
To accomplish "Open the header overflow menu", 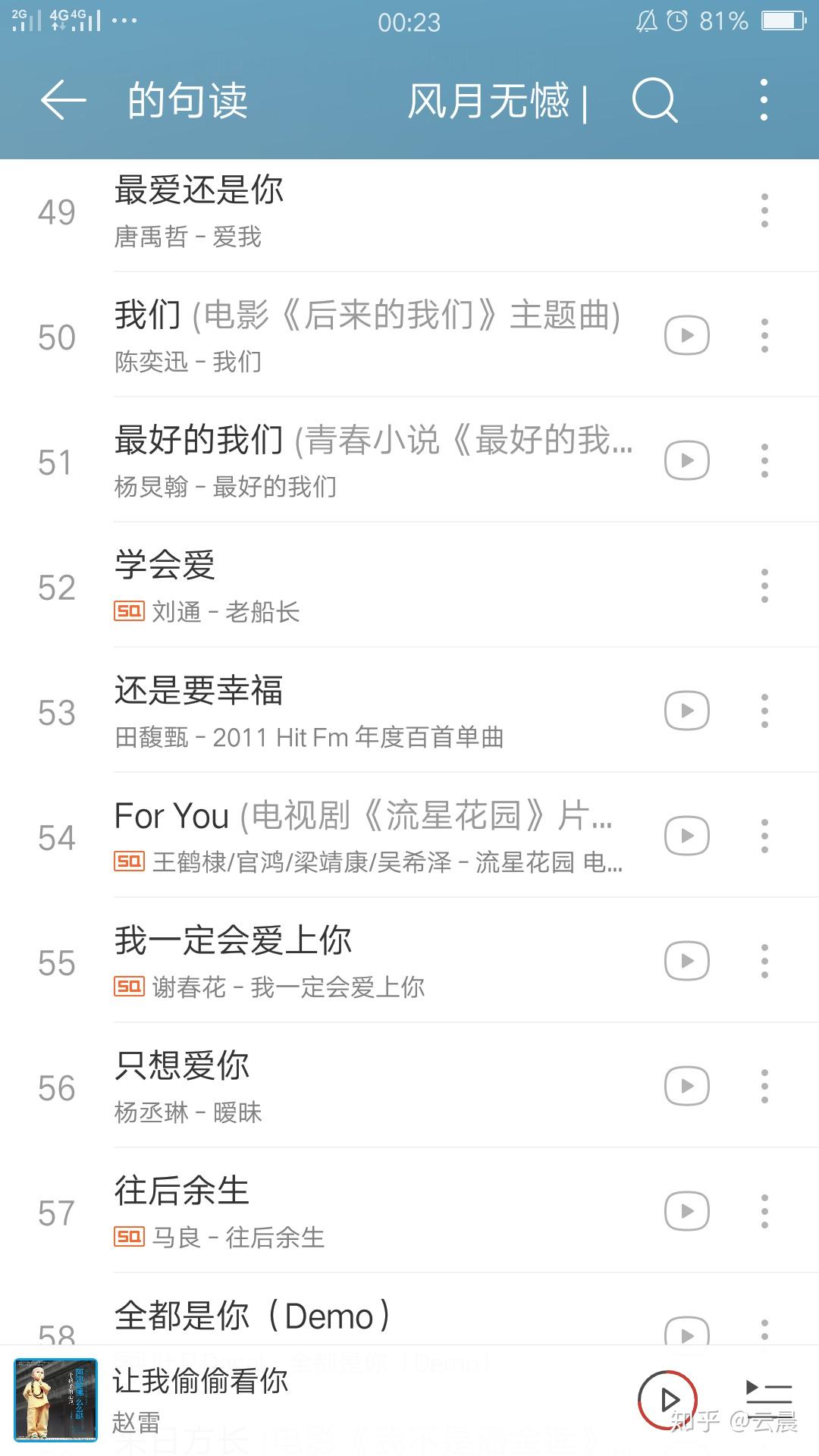I will tap(764, 101).
